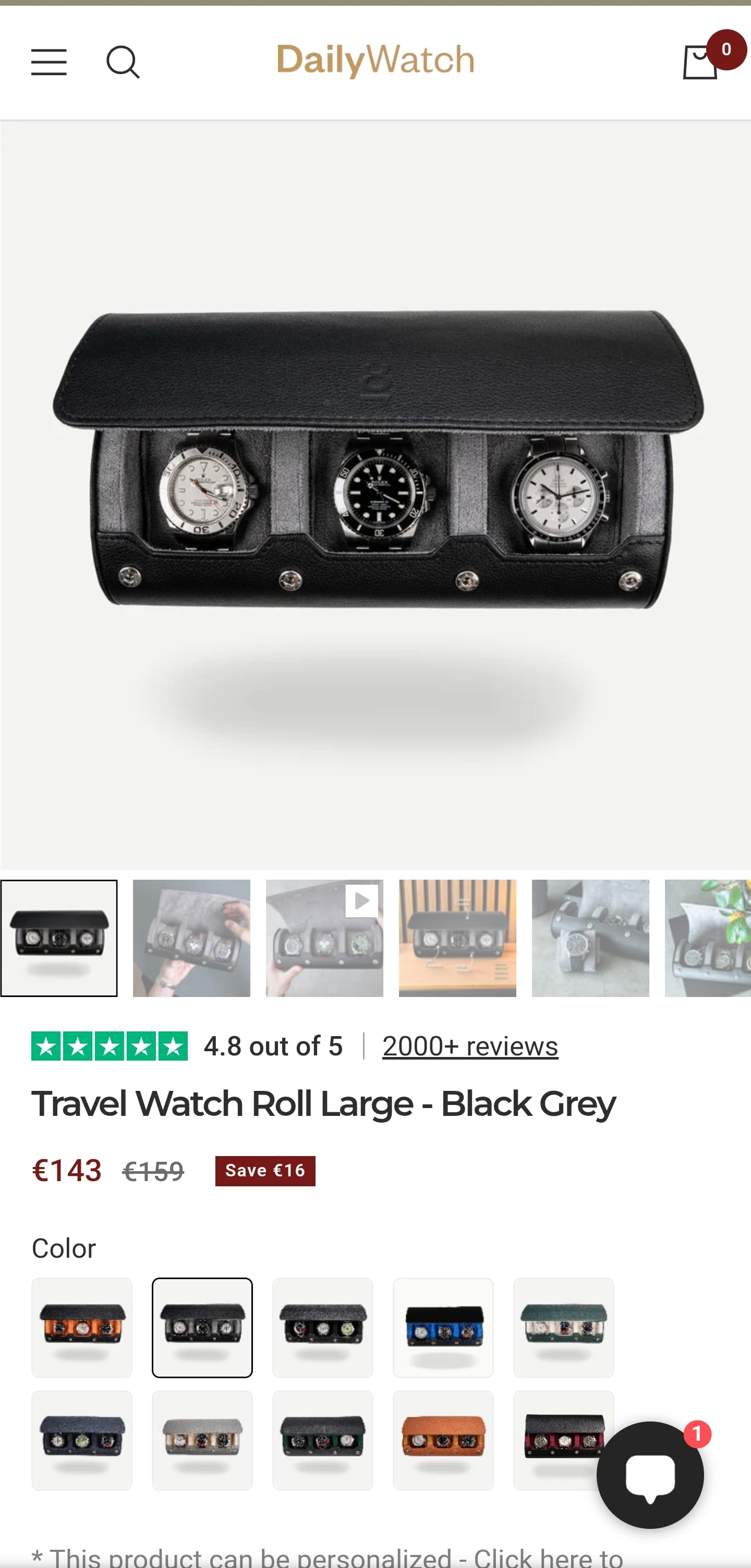This screenshot has width=751, height=1568.
Task: Open the shopping cart
Action: click(700, 62)
